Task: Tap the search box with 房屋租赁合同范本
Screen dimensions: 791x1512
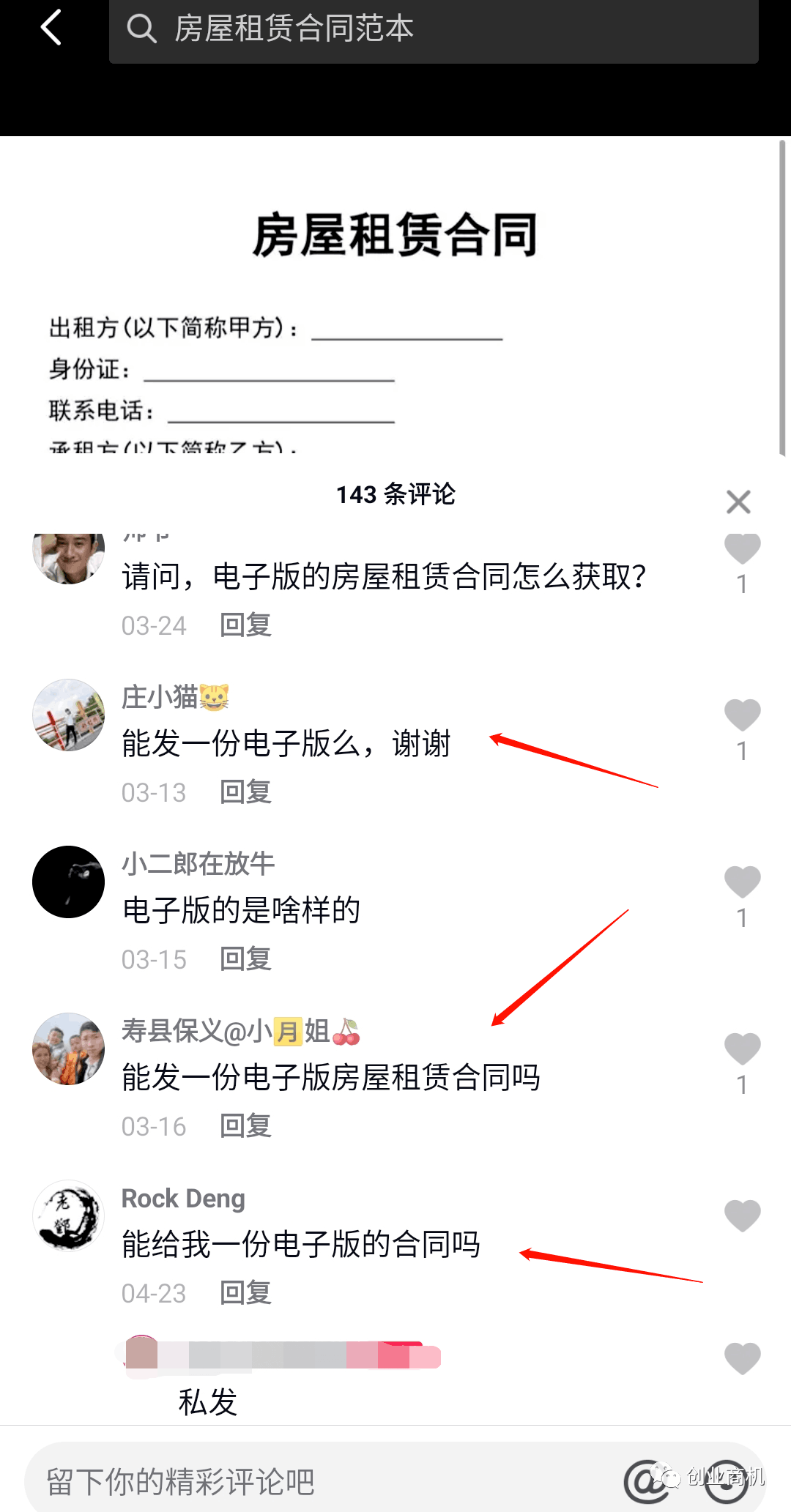Action: point(434,29)
